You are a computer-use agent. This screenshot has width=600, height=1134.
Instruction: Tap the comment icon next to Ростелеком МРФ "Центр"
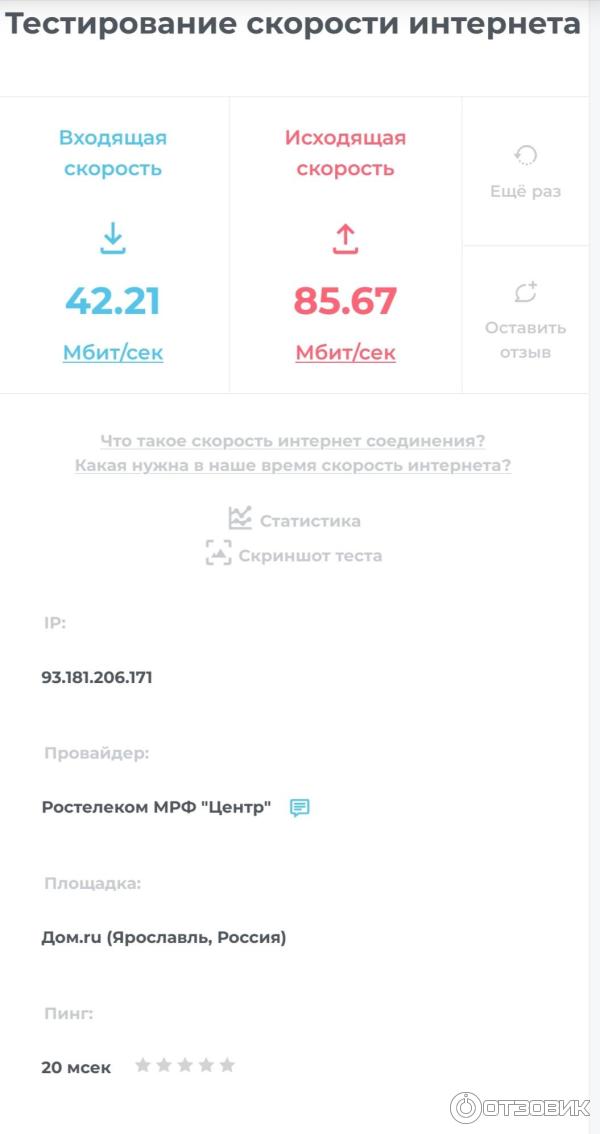tap(299, 808)
